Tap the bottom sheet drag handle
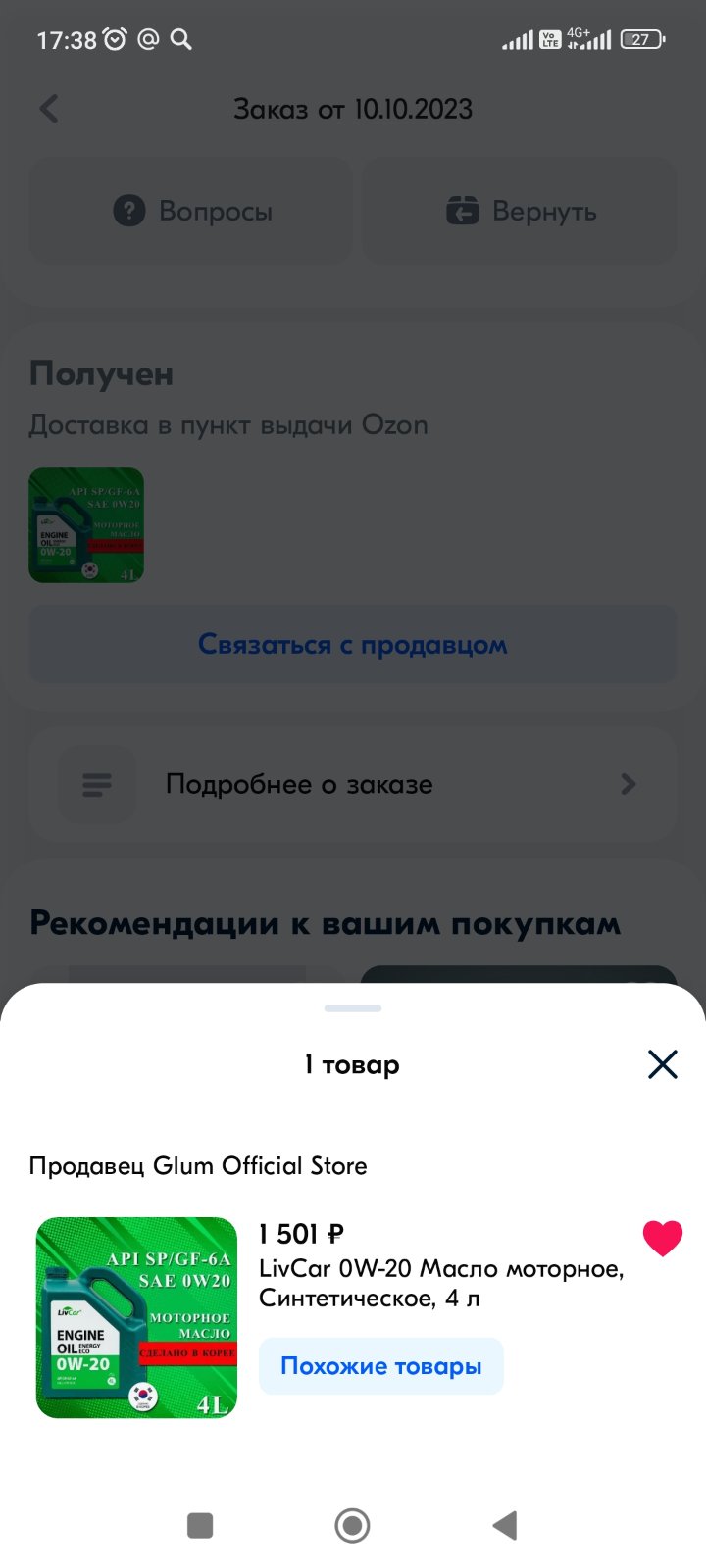This screenshot has height=1568, width=706. click(x=353, y=1008)
